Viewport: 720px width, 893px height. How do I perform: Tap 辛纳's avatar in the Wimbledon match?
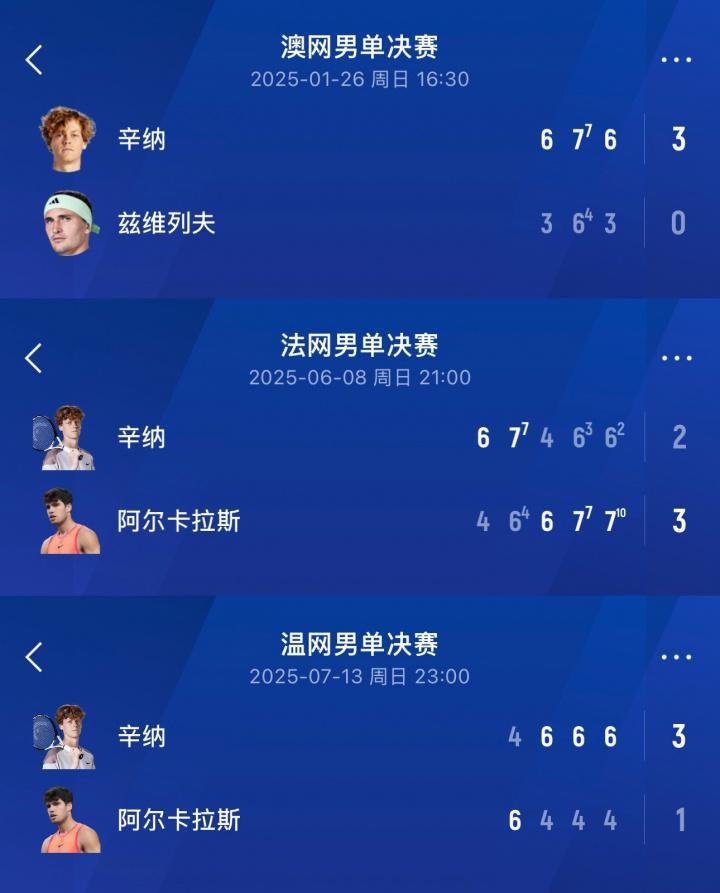coord(67,737)
